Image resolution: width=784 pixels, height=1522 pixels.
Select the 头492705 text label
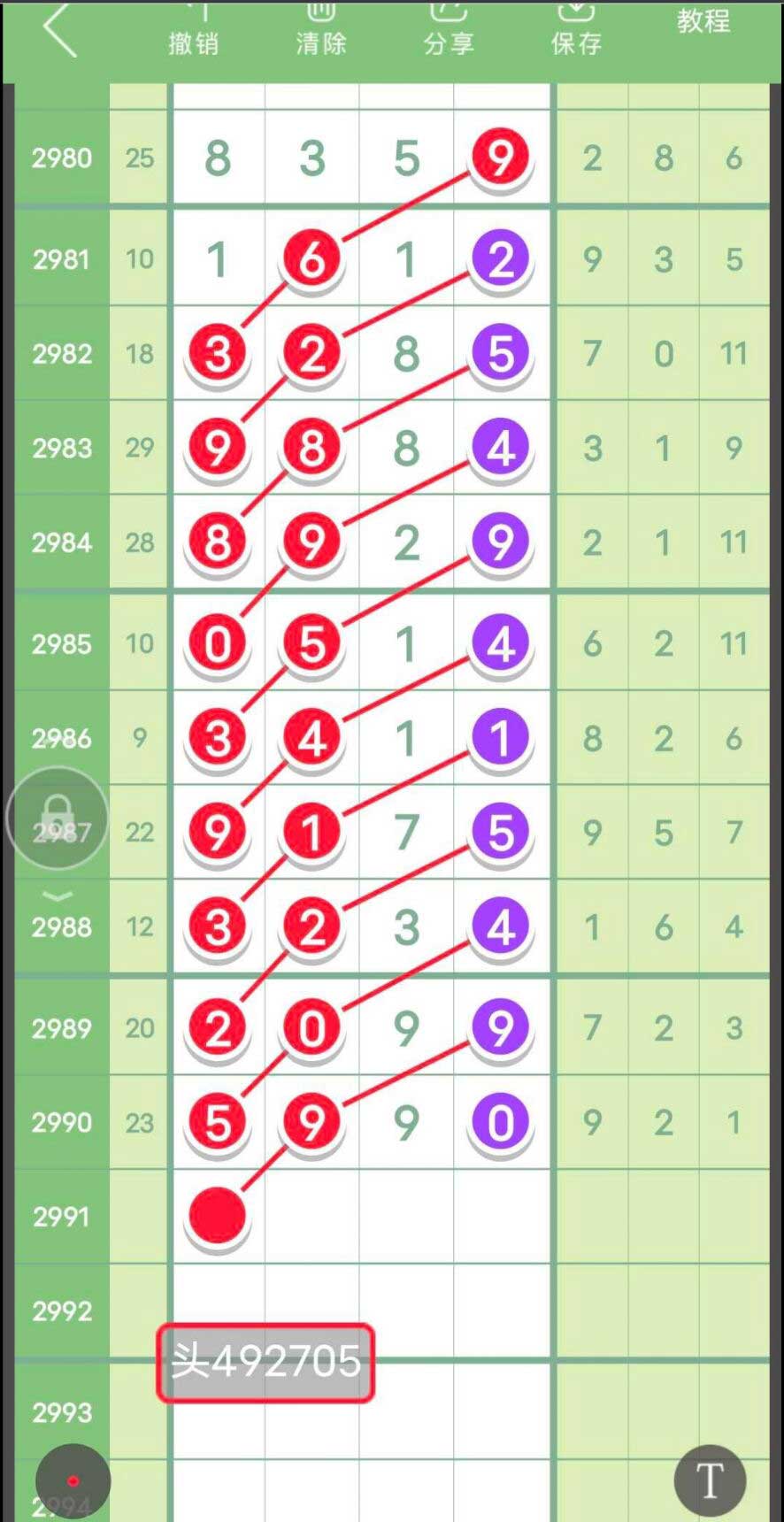(265, 1362)
